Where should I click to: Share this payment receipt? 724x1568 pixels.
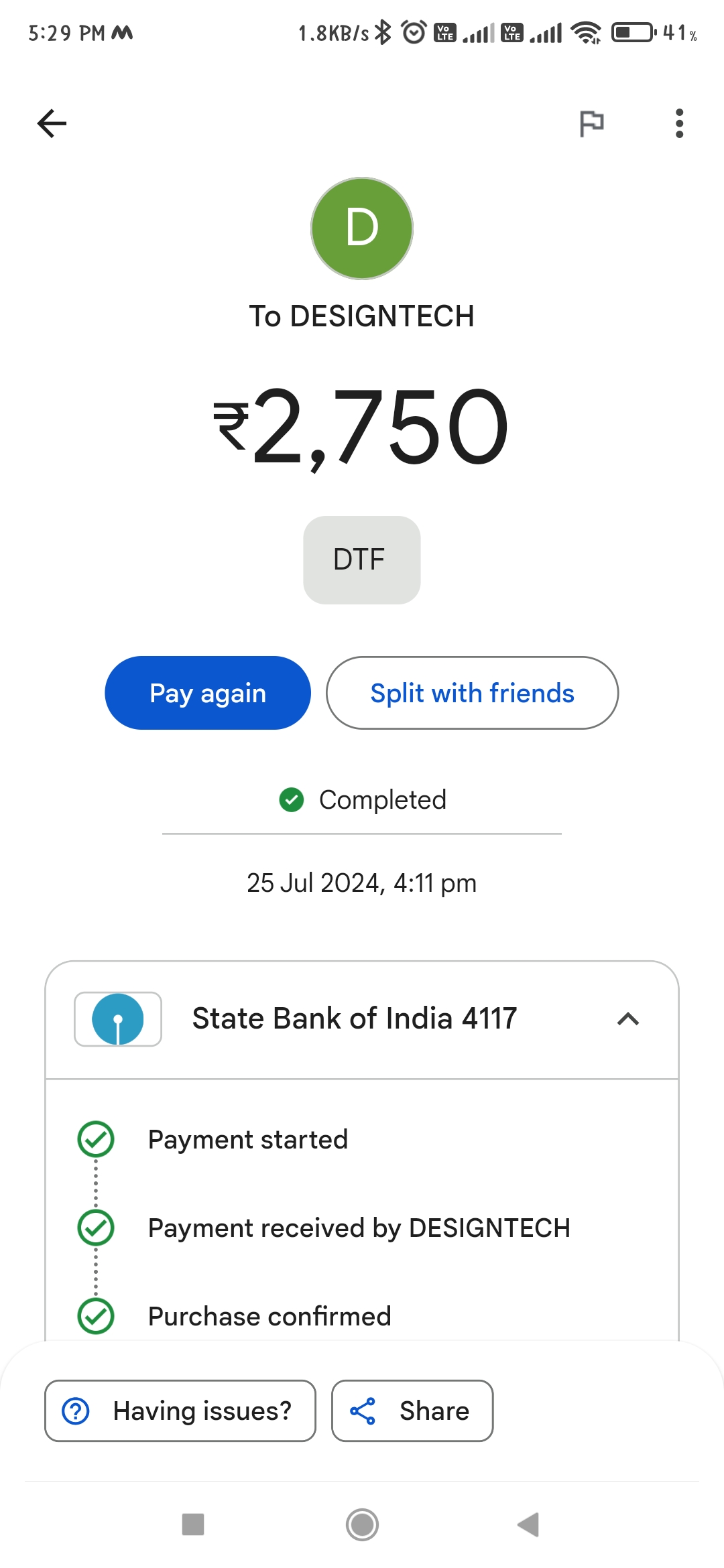pyautogui.click(x=412, y=1411)
